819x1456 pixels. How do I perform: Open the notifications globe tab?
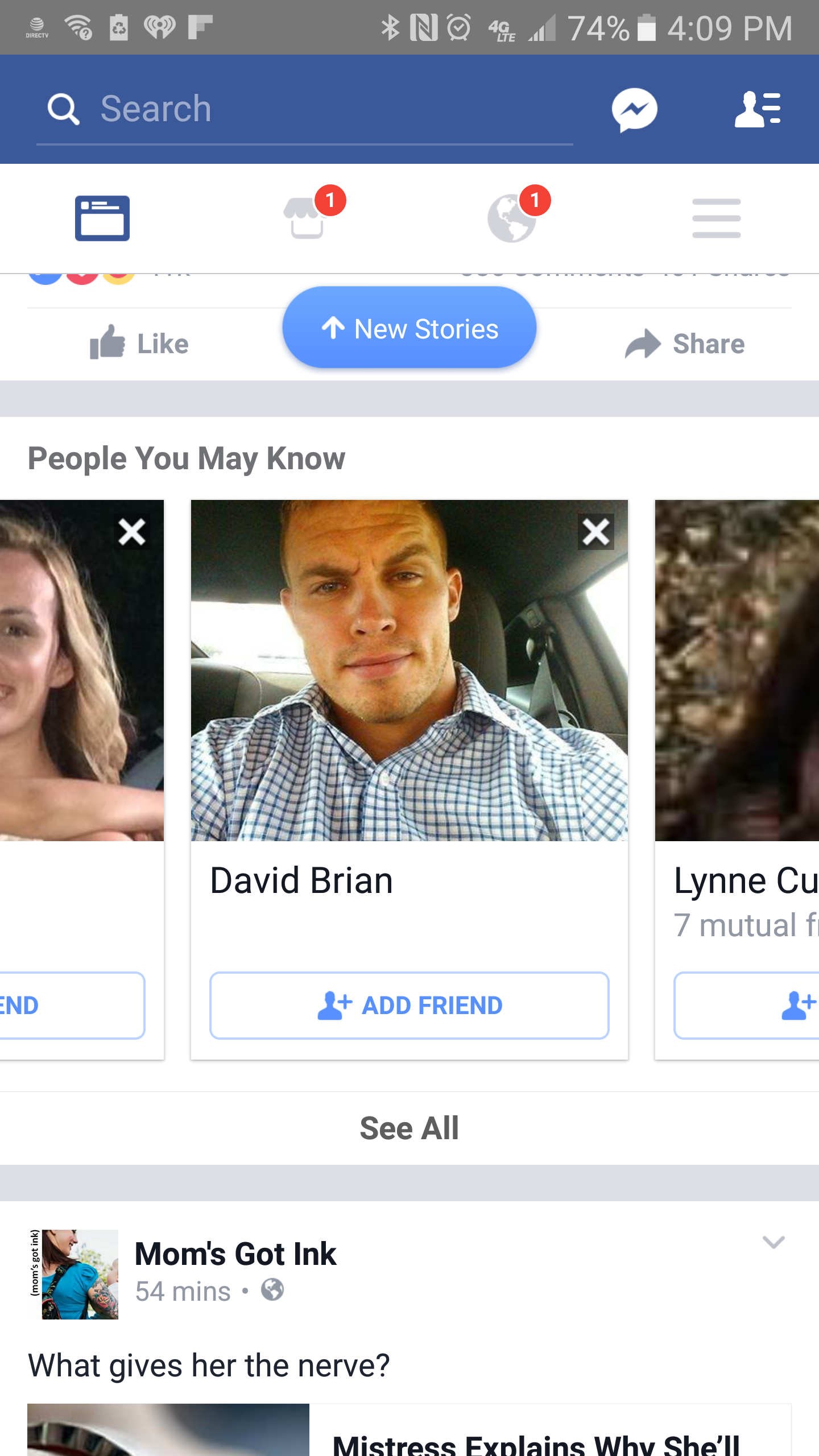(x=512, y=218)
